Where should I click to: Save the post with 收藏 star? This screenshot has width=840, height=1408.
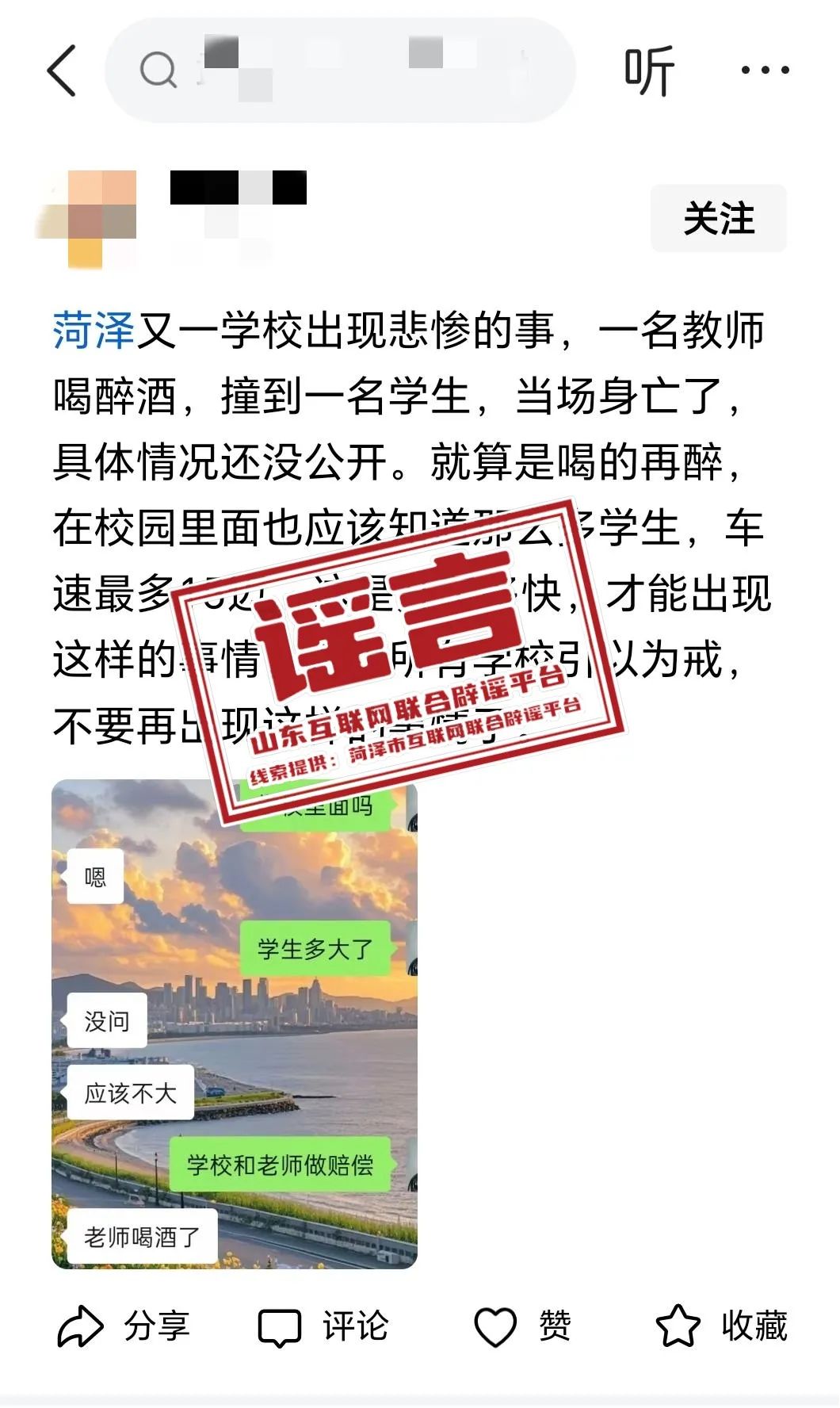coord(721,1326)
